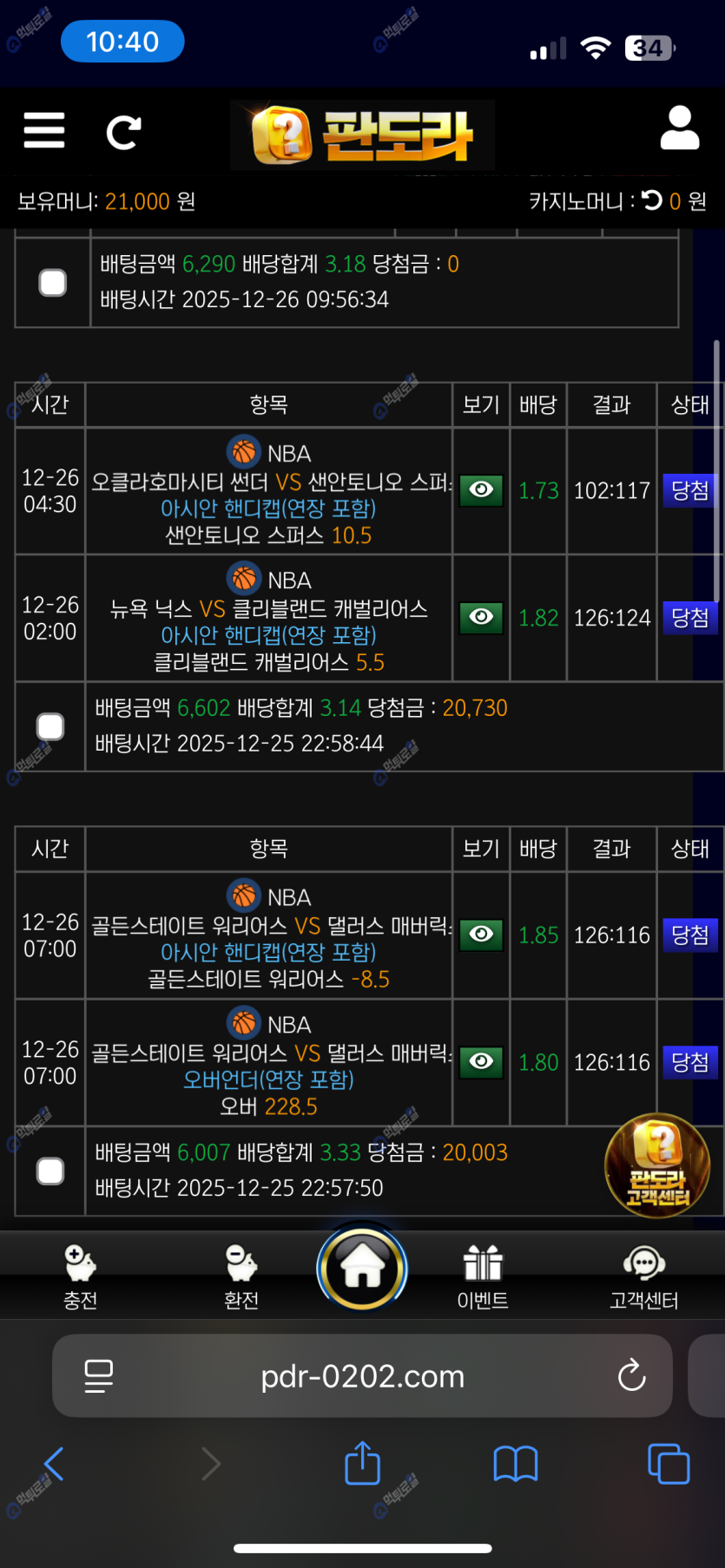The width and height of the screenshot is (725, 1568).
Task: Select the checkbox for the 6,602 bet
Action: pyautogui.click(x=50, y=726)
